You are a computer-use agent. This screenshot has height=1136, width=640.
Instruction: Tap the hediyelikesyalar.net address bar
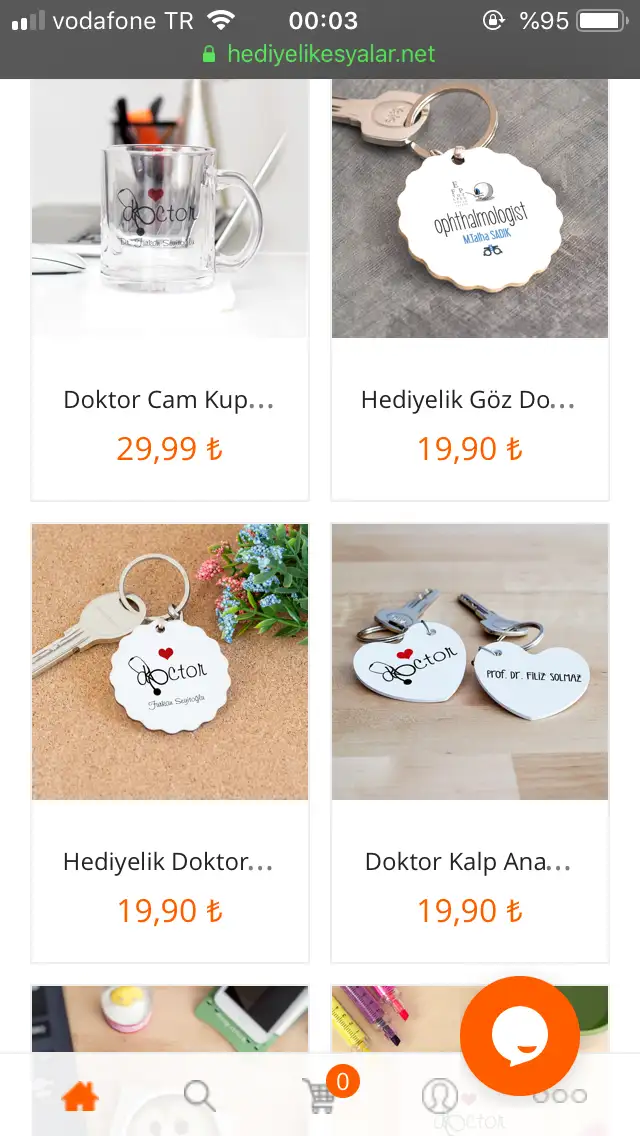(x=320, y=54)
